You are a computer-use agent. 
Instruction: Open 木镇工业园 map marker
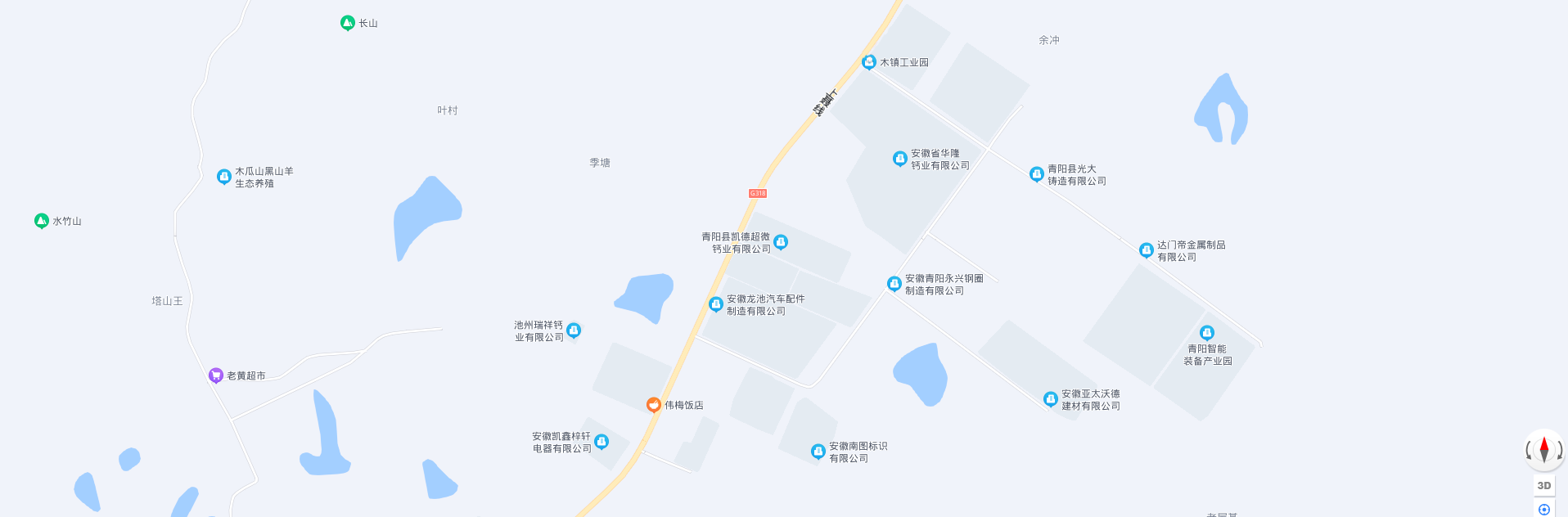[x=869, y=62]
